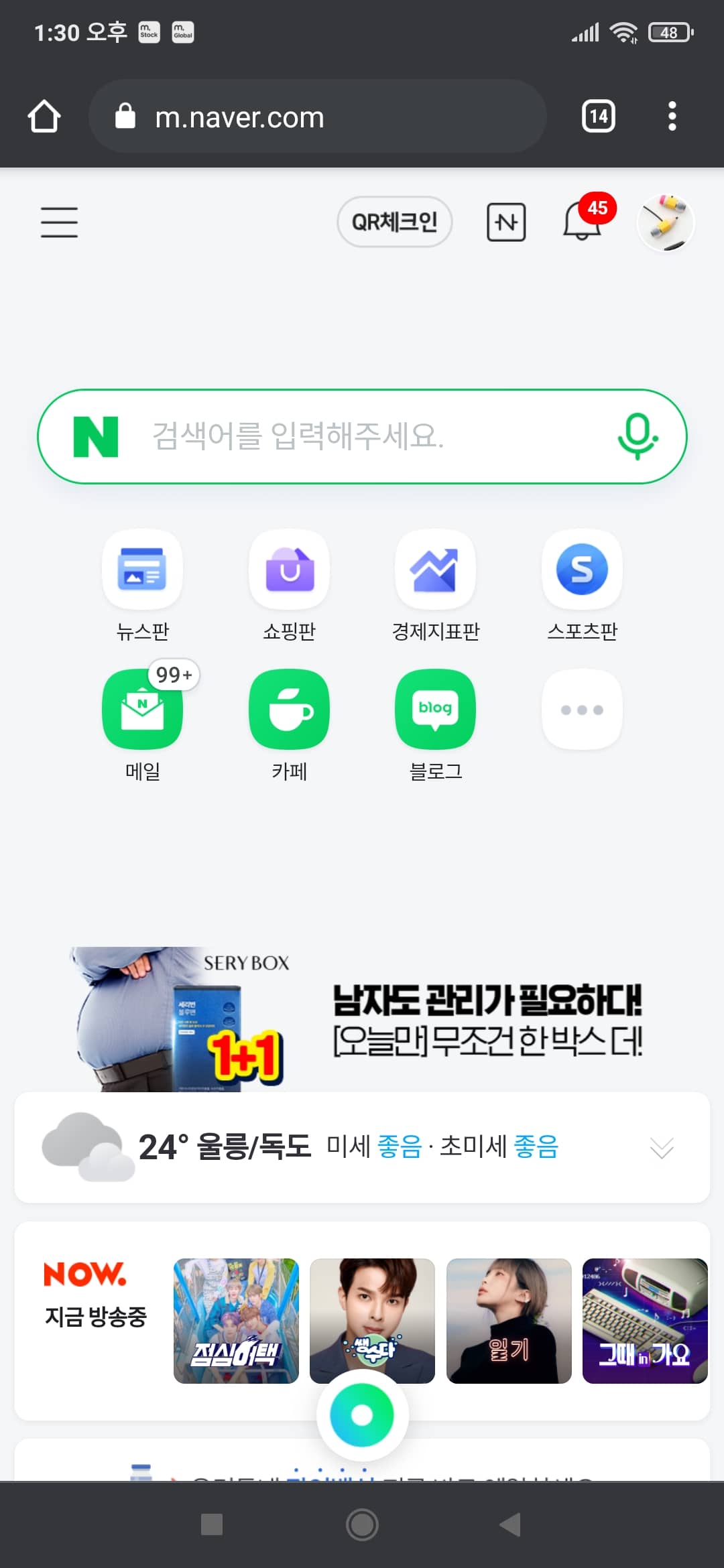The height and width of the screenshot is (1568, 724).
Task: Tap the Greendot circular button at bottom
Action: point(362,1413)
